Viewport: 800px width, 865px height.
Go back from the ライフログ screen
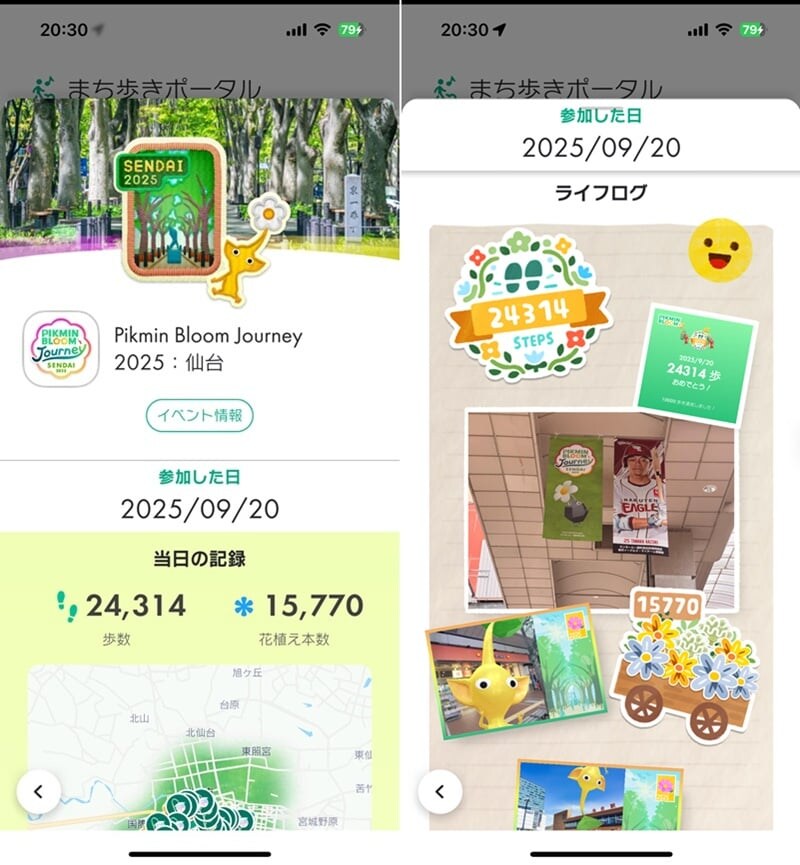coord(440,792)
